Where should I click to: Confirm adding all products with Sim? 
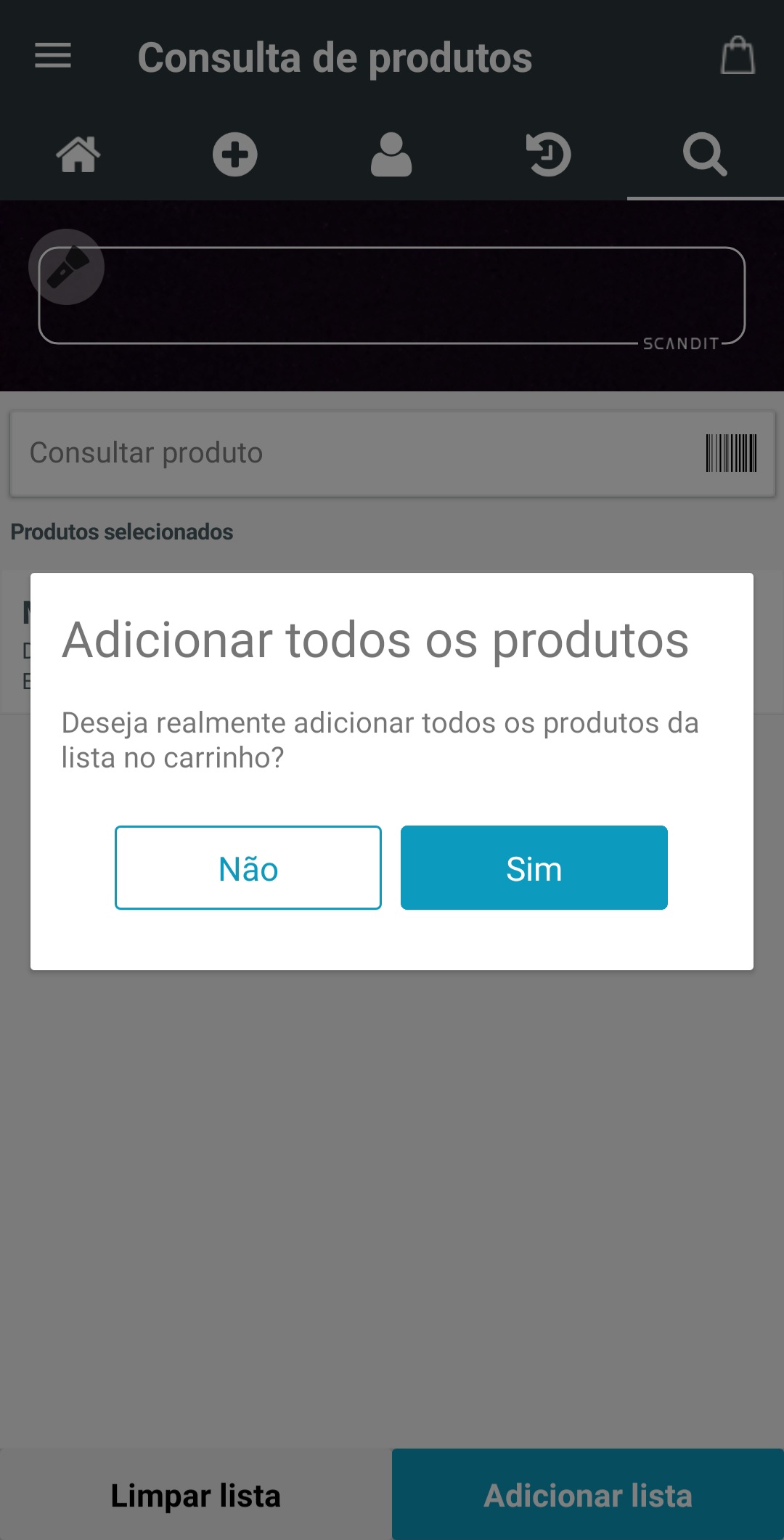(534, 868)
